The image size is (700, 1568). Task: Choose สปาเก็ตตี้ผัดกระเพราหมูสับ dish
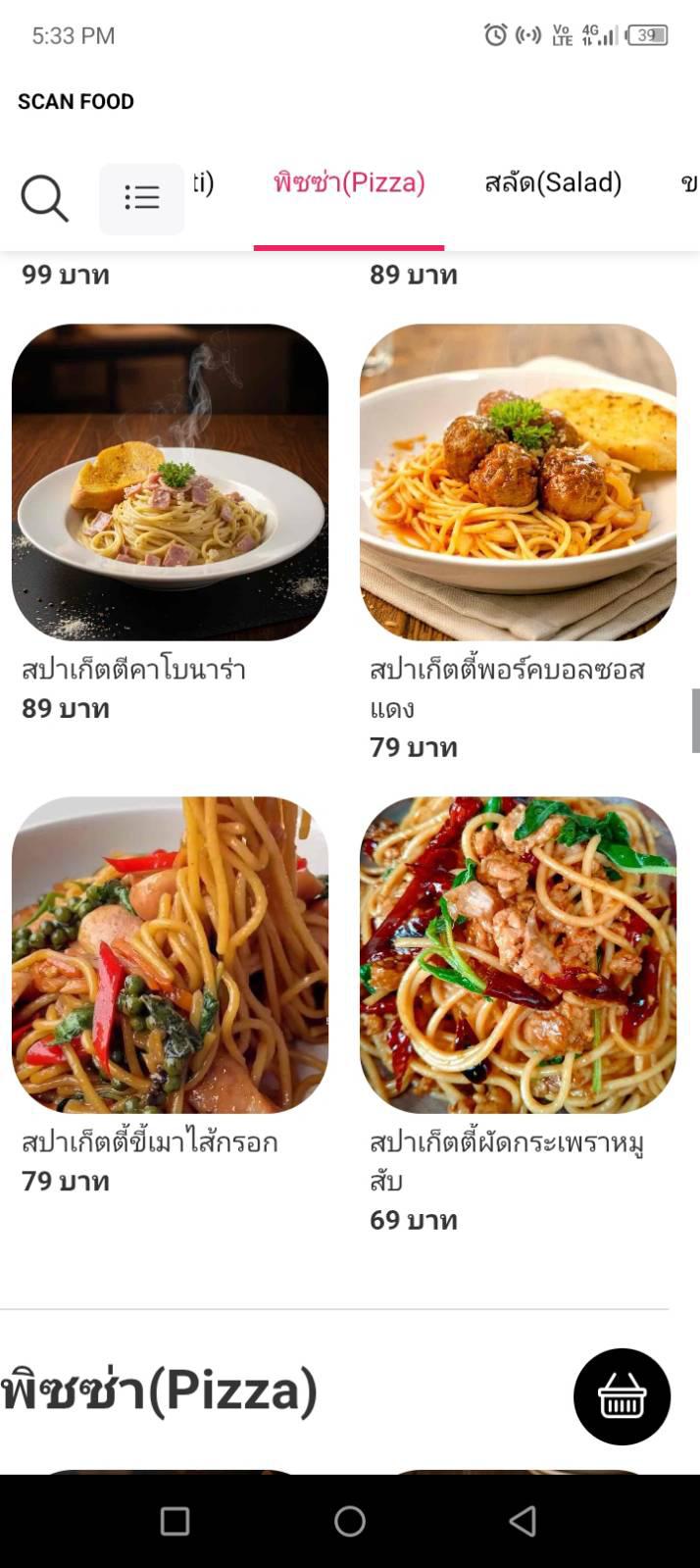point(518,955)
